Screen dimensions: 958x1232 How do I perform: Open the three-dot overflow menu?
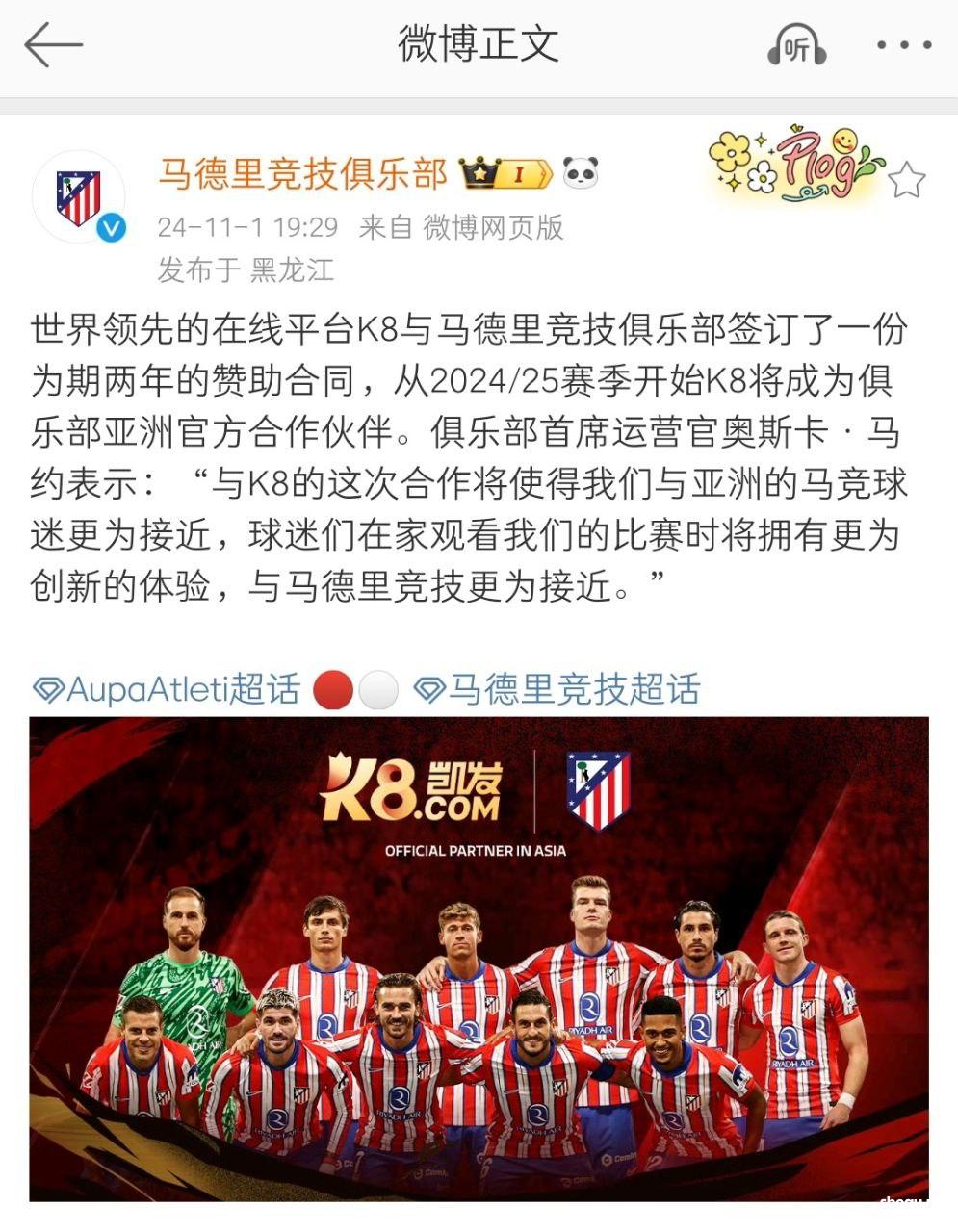click(903, 45)
